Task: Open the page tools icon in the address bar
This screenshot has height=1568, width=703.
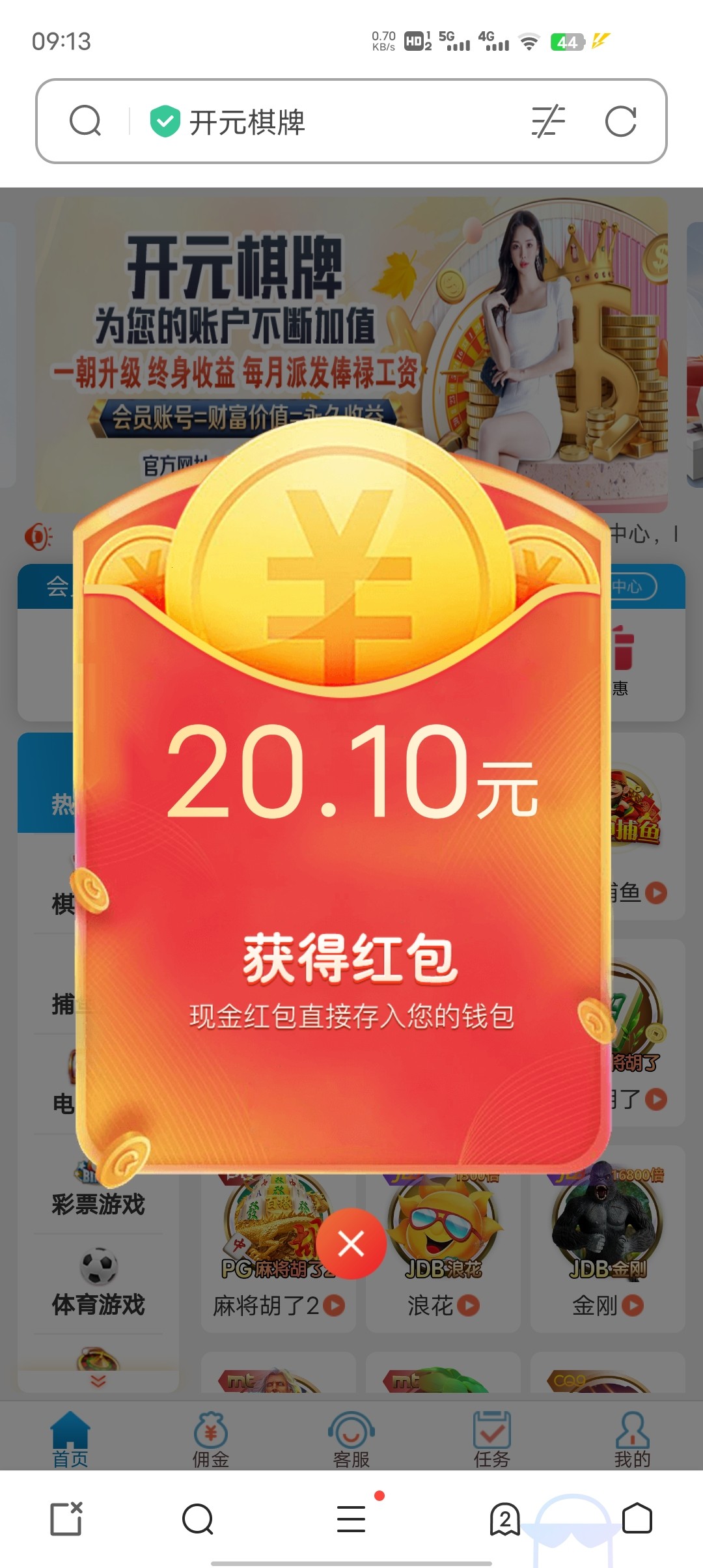Action: (548, 122)
